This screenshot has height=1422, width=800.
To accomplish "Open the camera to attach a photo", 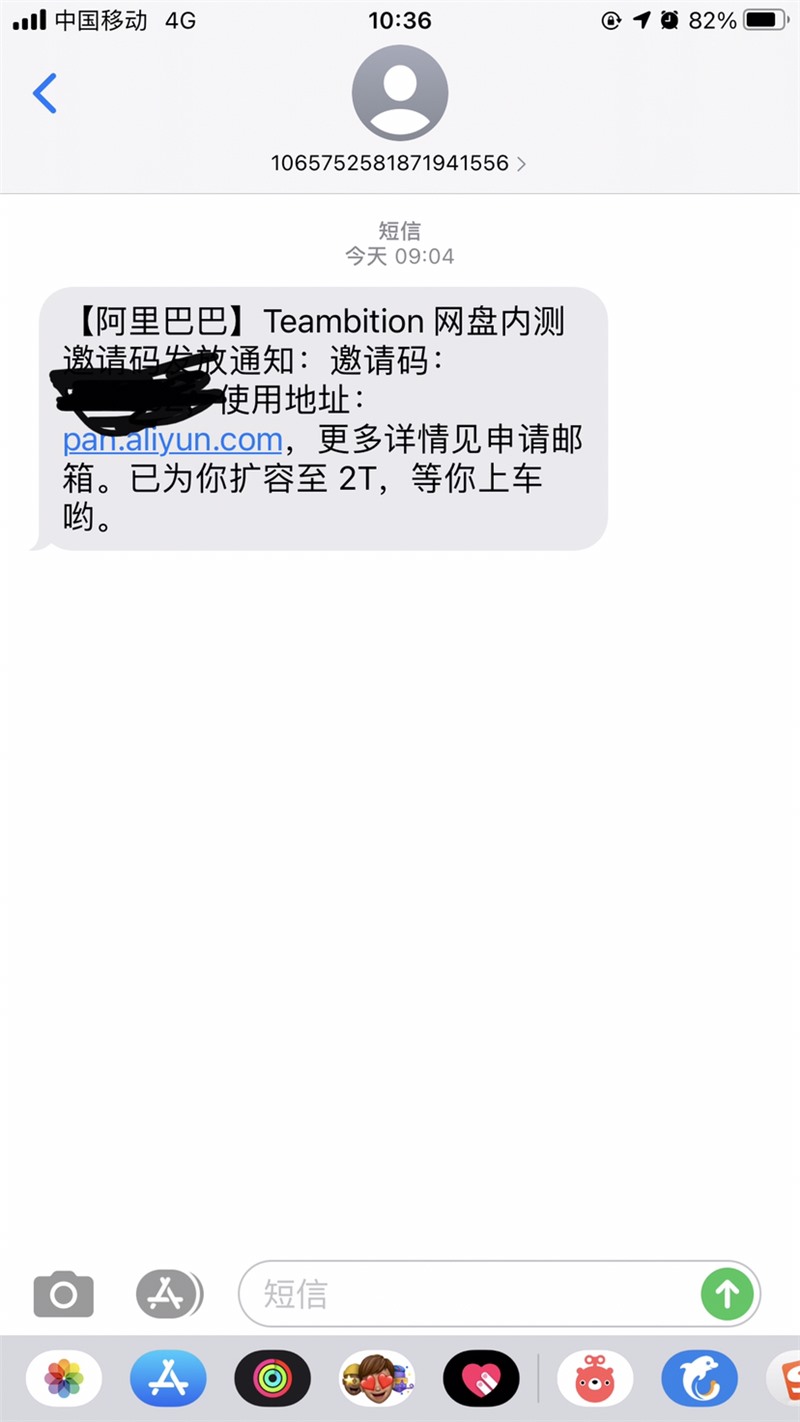I will (x=63, y=1295).
